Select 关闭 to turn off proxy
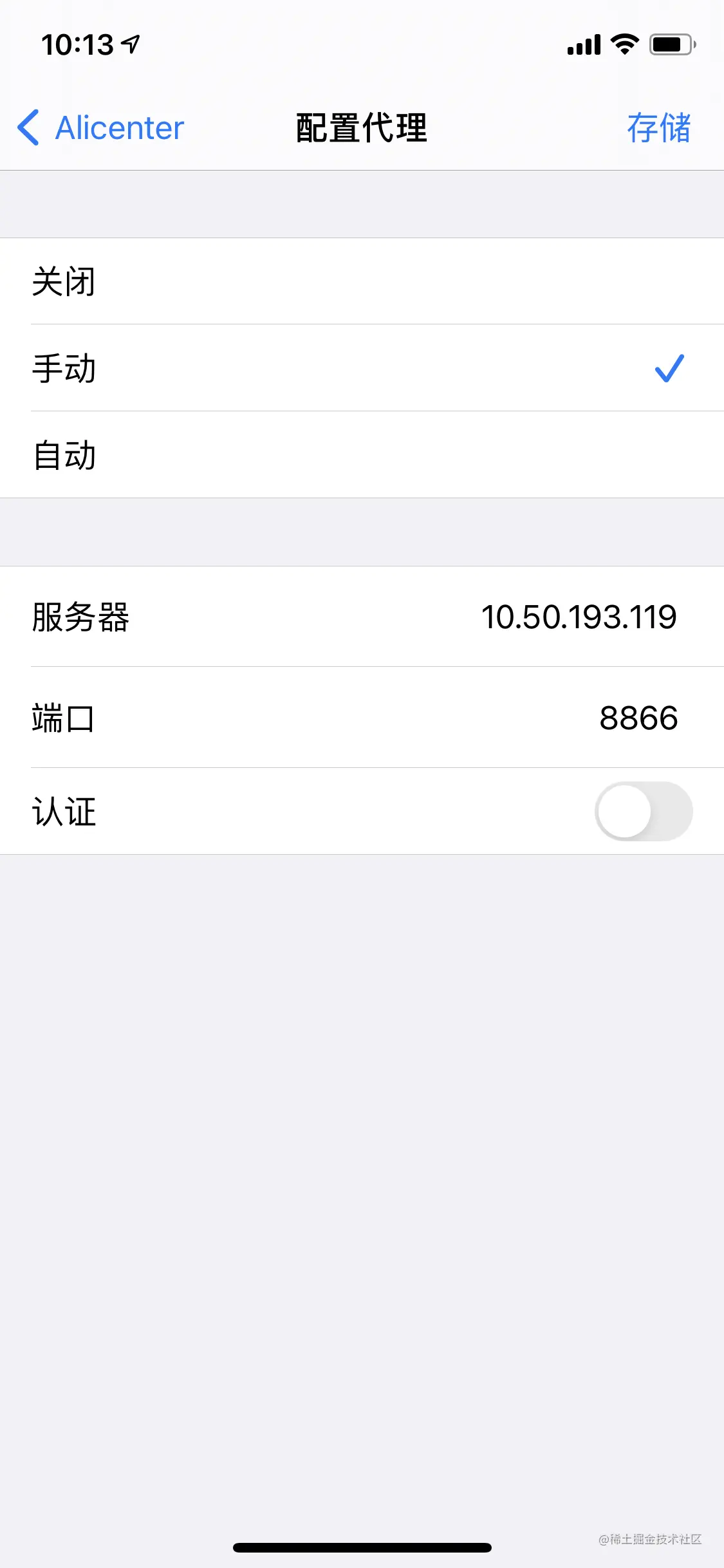 coord(362,281)
